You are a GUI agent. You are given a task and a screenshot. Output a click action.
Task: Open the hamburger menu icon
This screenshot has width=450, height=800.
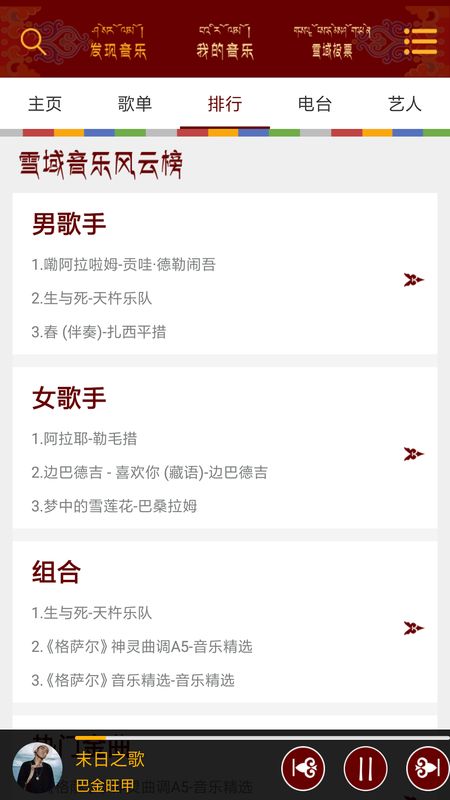pyautogui.click(x=420, y=41)
